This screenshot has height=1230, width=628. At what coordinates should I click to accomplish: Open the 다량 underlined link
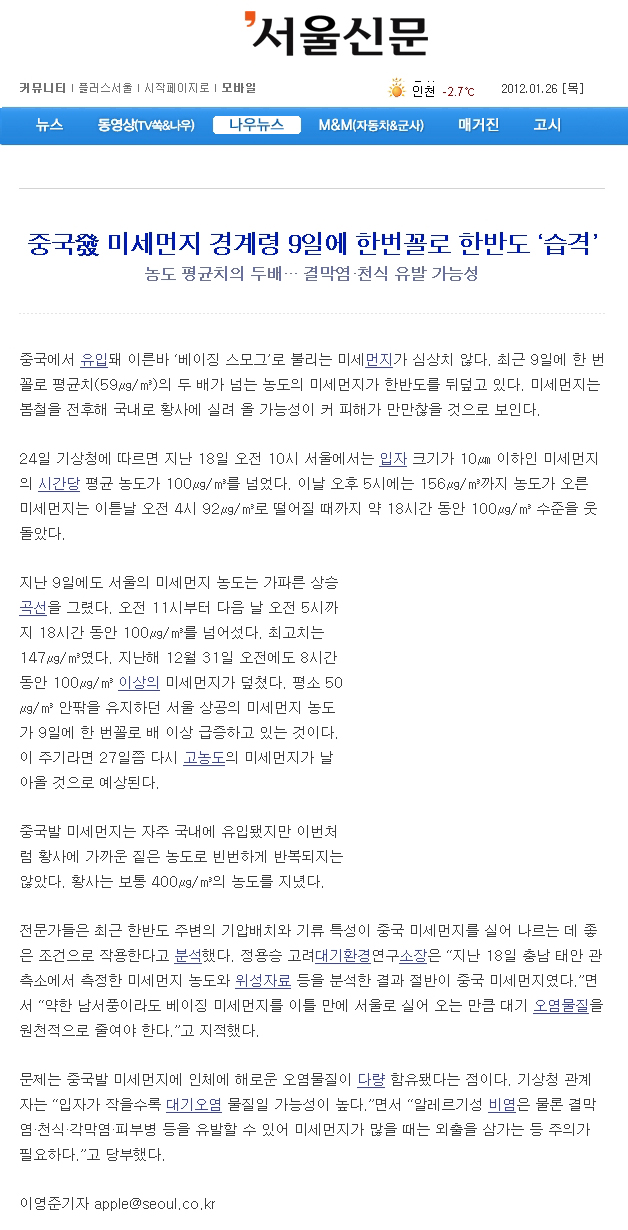pos(371,1080)
